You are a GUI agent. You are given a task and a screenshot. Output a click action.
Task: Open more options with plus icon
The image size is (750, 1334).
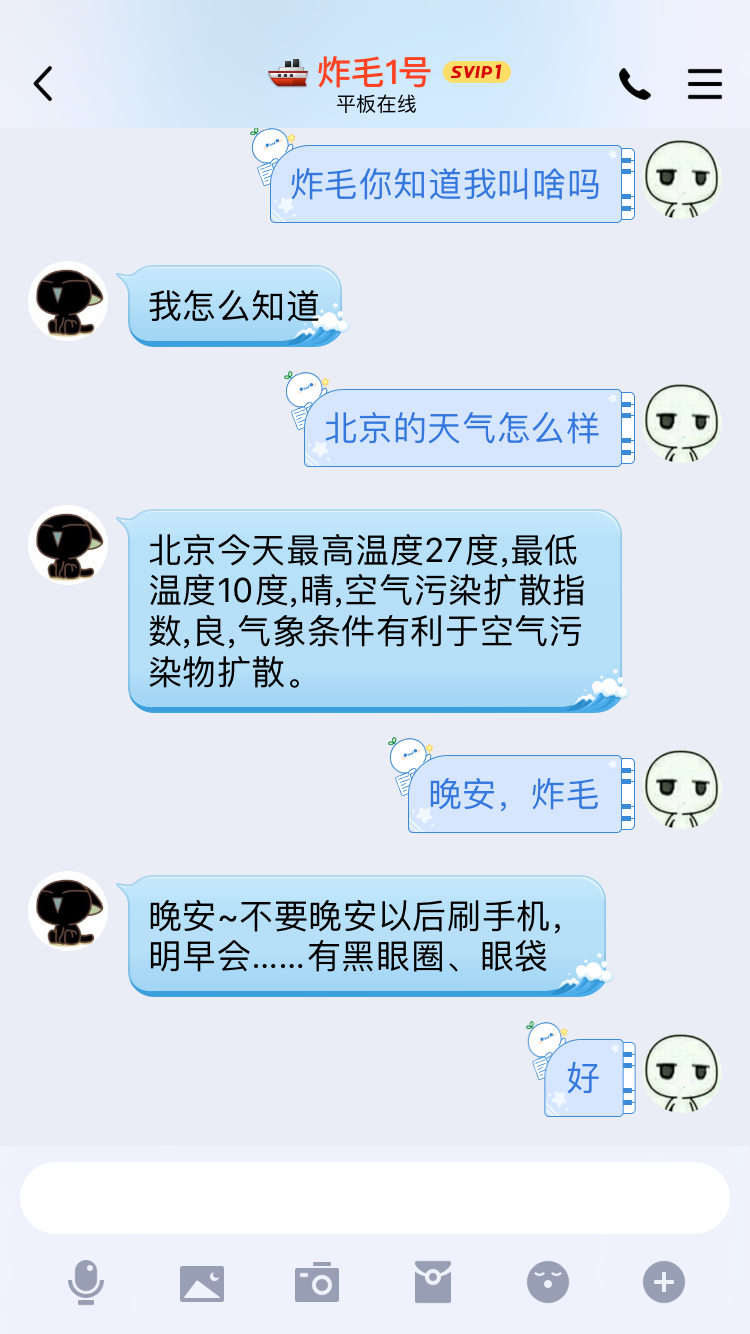pos(664,1282)
